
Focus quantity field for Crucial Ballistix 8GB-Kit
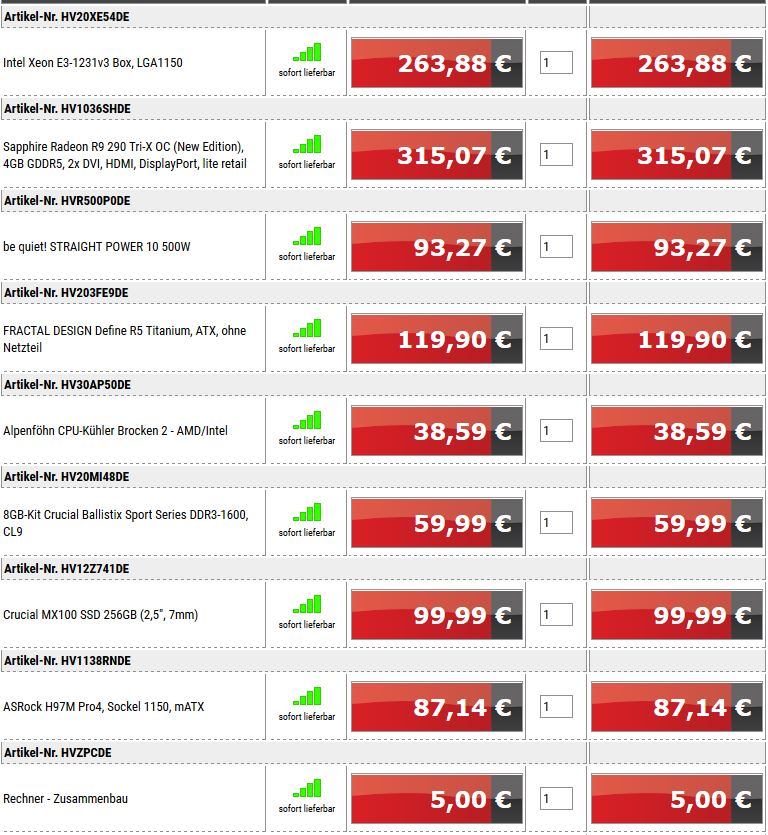point(556,523)
